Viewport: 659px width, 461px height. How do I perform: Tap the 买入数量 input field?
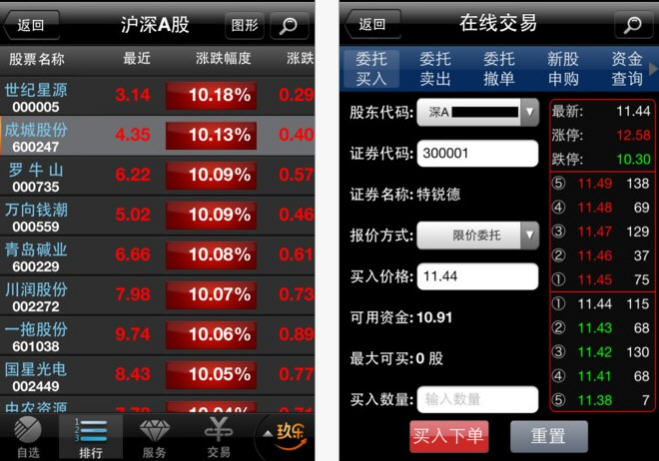(477, 400)
